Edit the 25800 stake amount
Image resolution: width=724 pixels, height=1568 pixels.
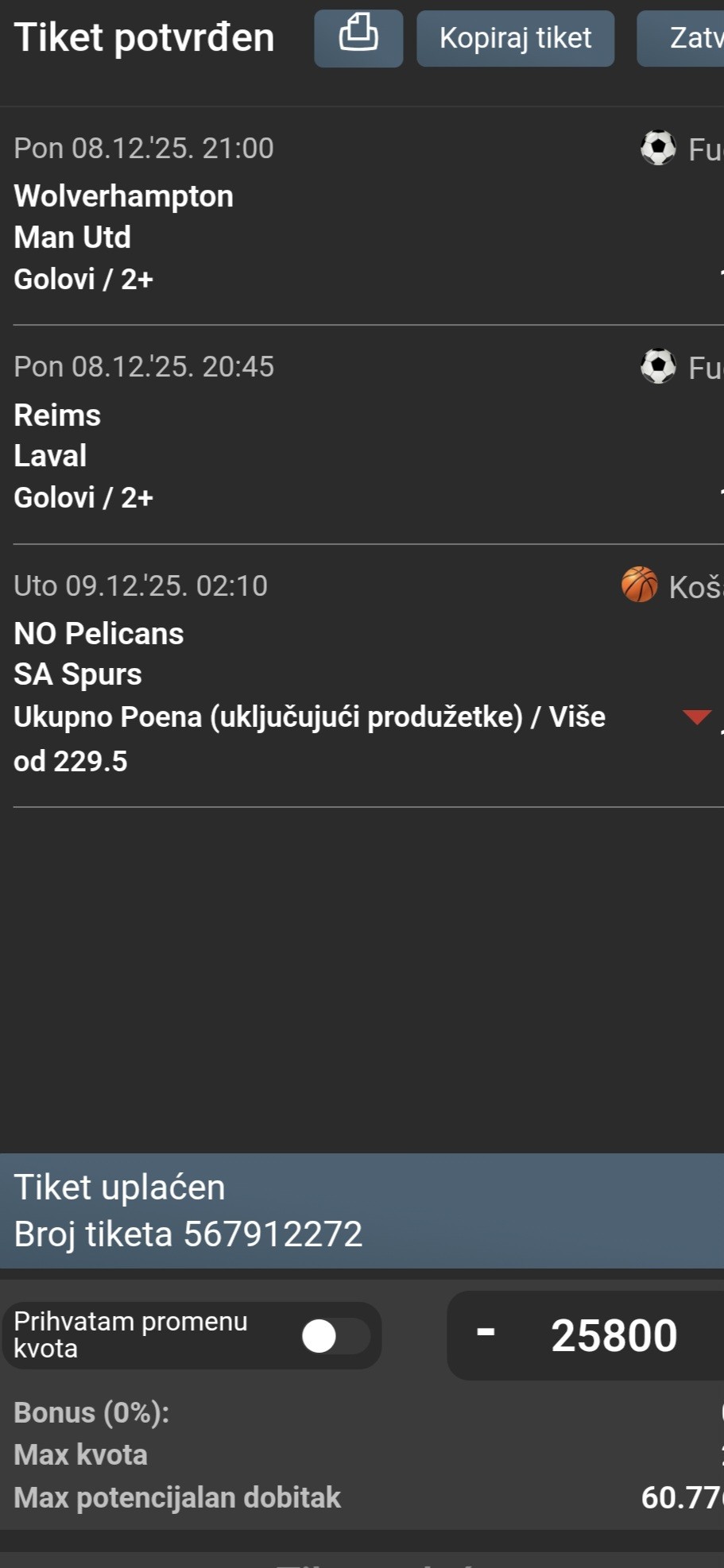(614, 1335)
